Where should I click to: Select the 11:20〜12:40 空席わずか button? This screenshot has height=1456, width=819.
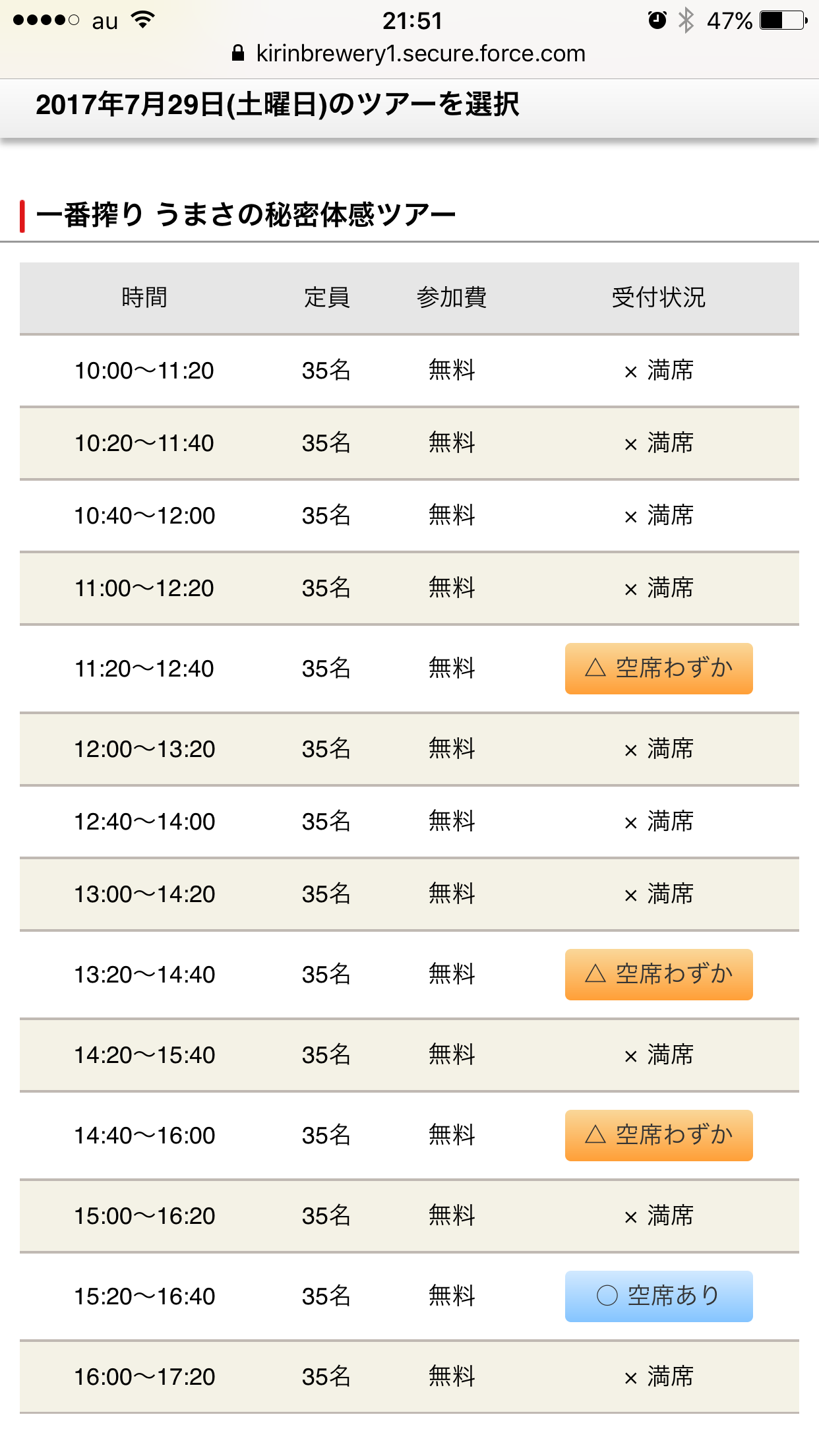(659, 669)
